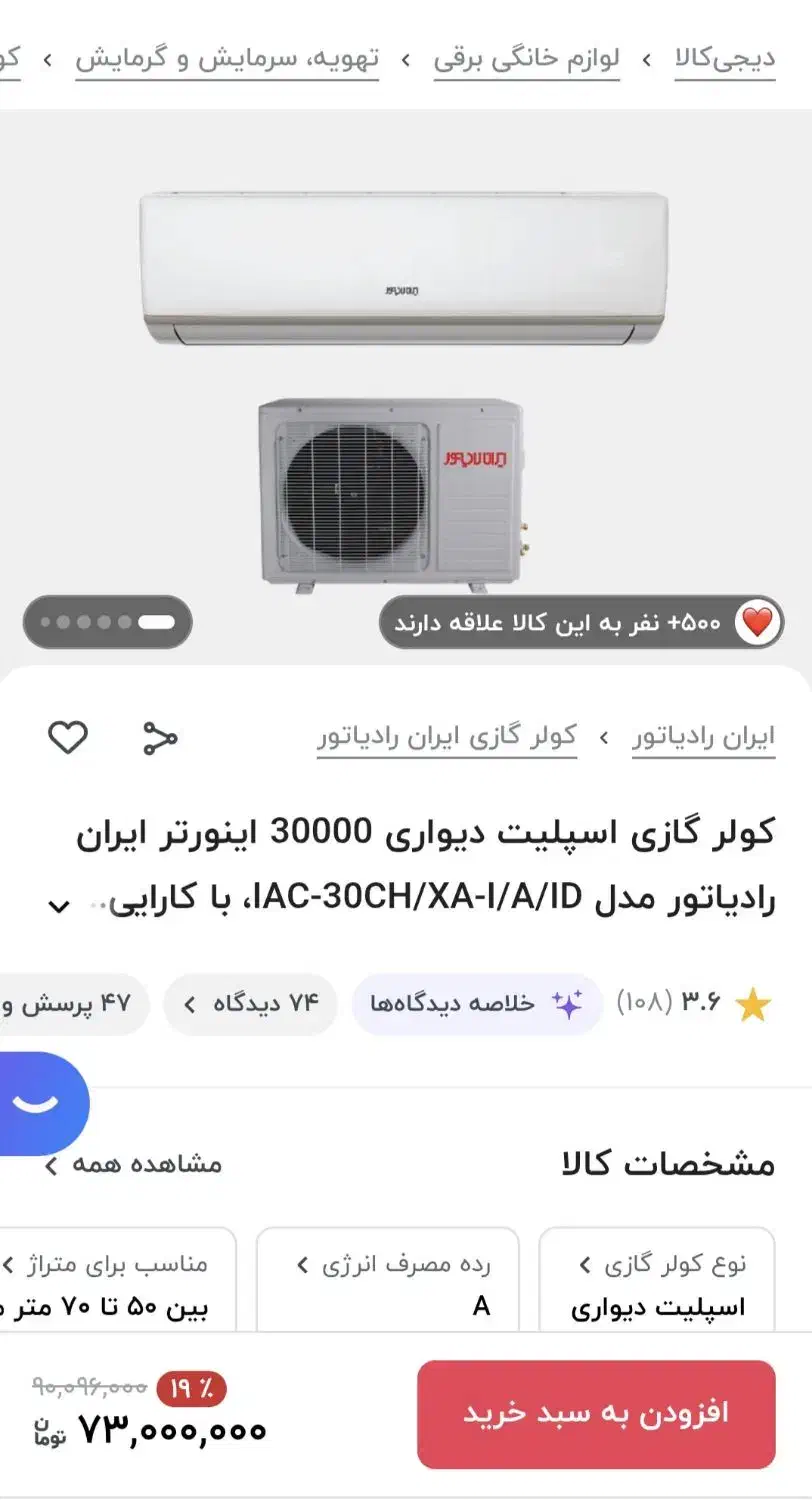View the ۷۴ دیدگاه reviews
The width and height of the screenshot is (812, 1500).
pos(250,1003)
